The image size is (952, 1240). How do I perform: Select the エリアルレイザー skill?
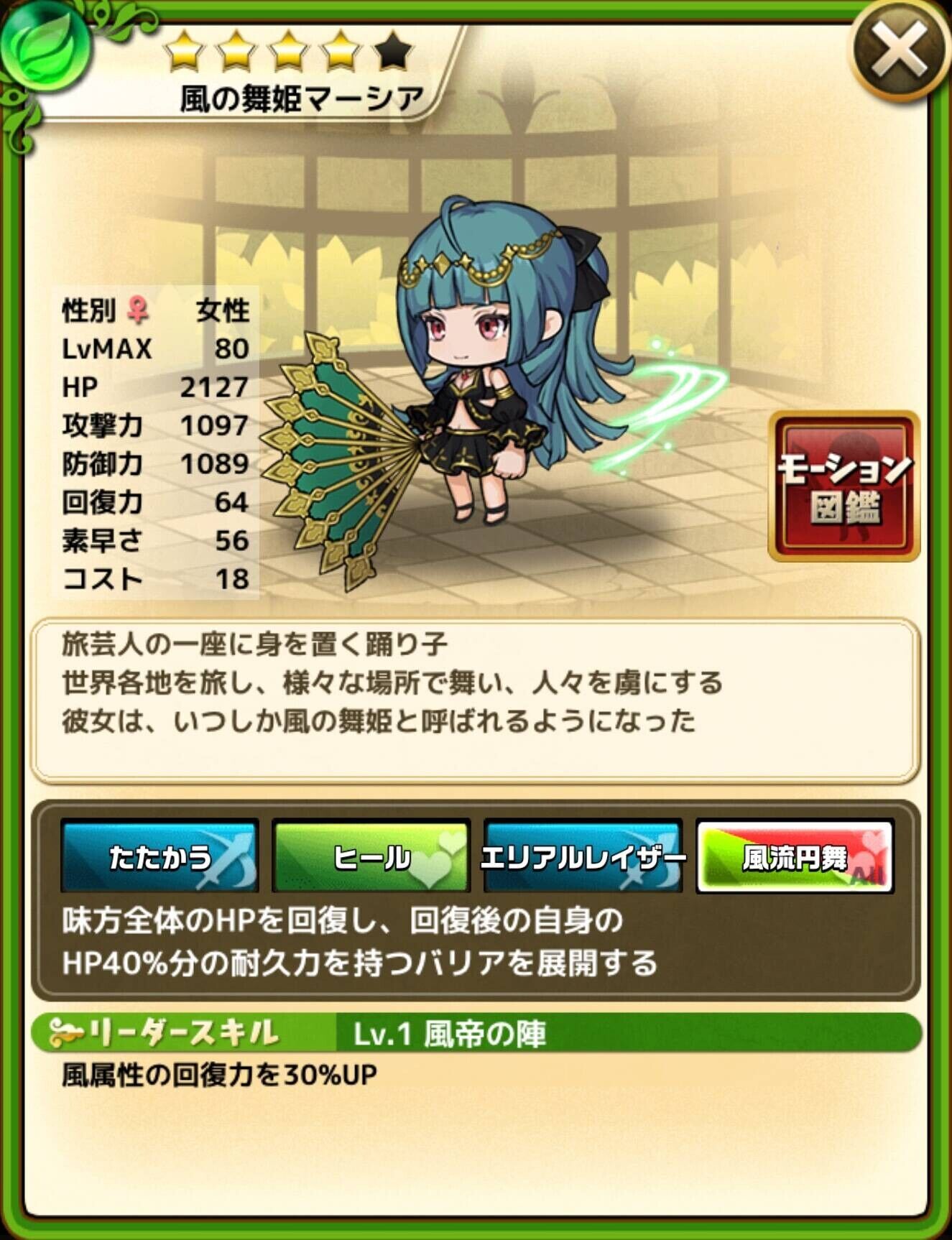coord(583,856)
